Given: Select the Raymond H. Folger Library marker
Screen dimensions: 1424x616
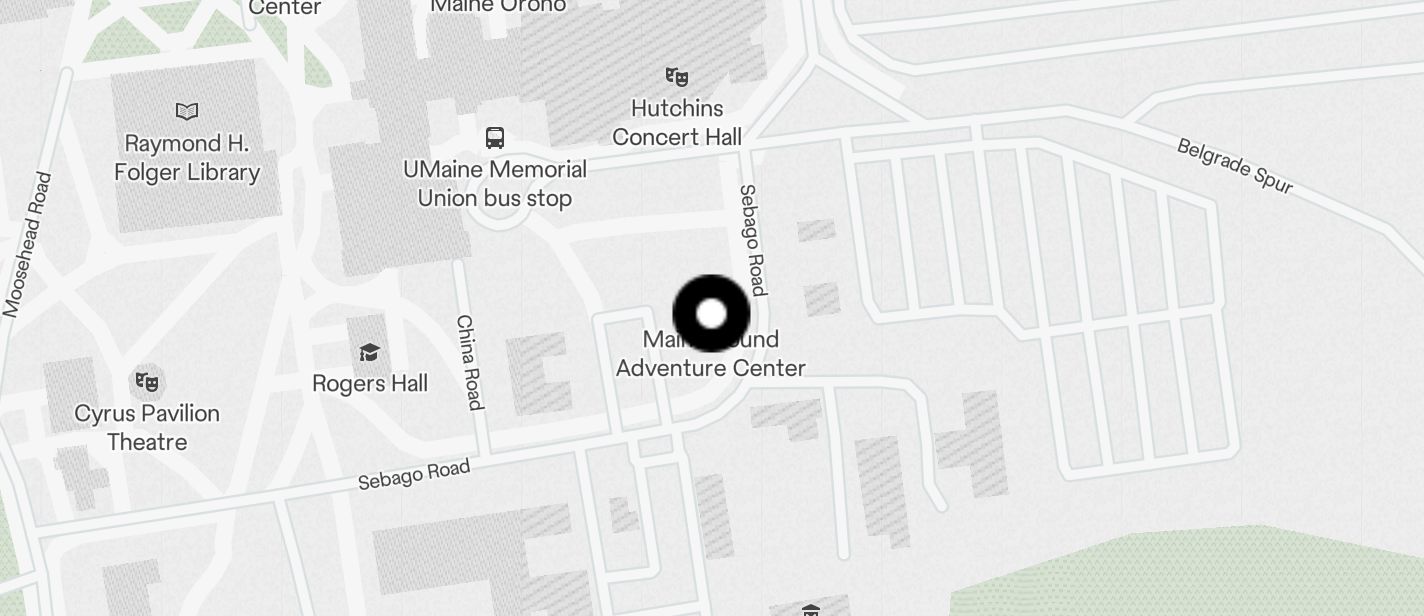Looking at the screenshot, I should click(x=187, y=111).
